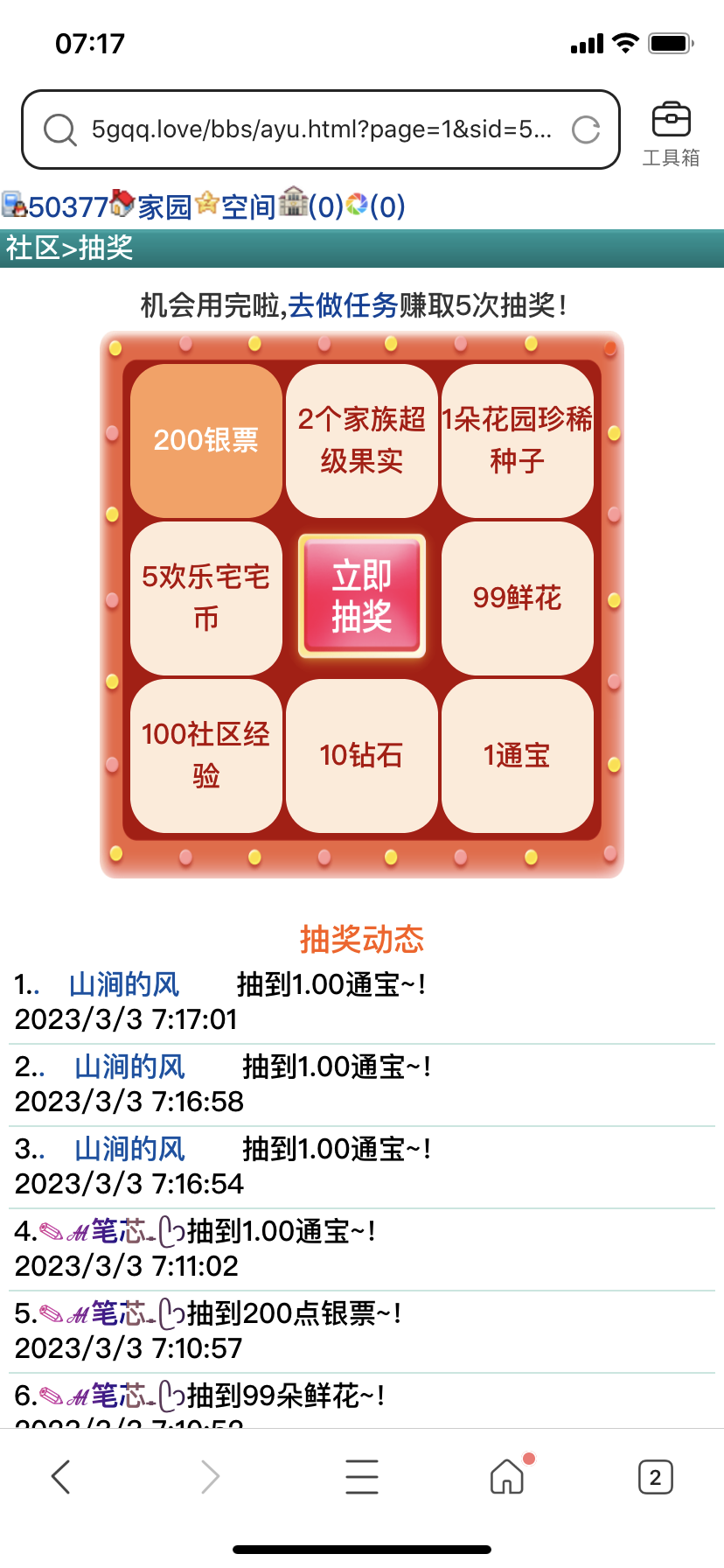Tap the home icon with red dot
This screenshot has width=724, height=1568.
click(506, 1476)
